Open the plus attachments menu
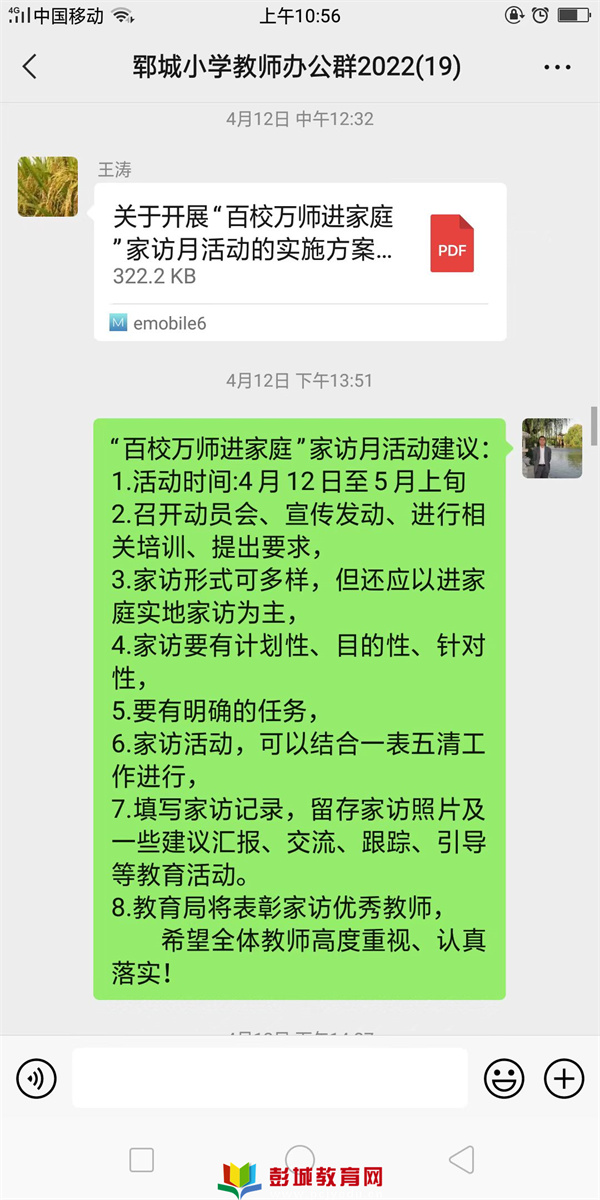The height and width of the screenshot is (1200, 600). tap(563, 1078)
